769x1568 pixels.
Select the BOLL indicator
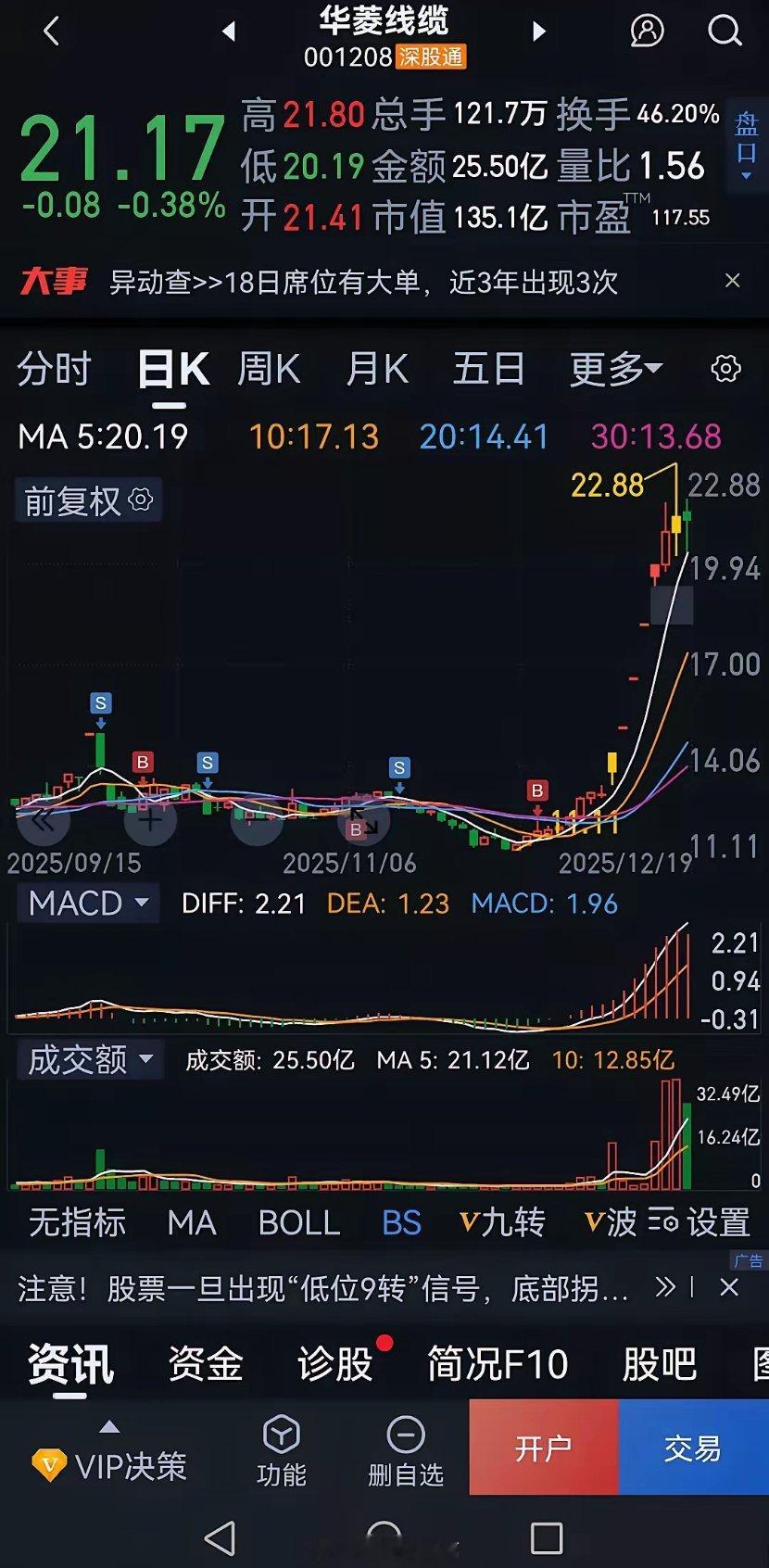point(298,1223)
